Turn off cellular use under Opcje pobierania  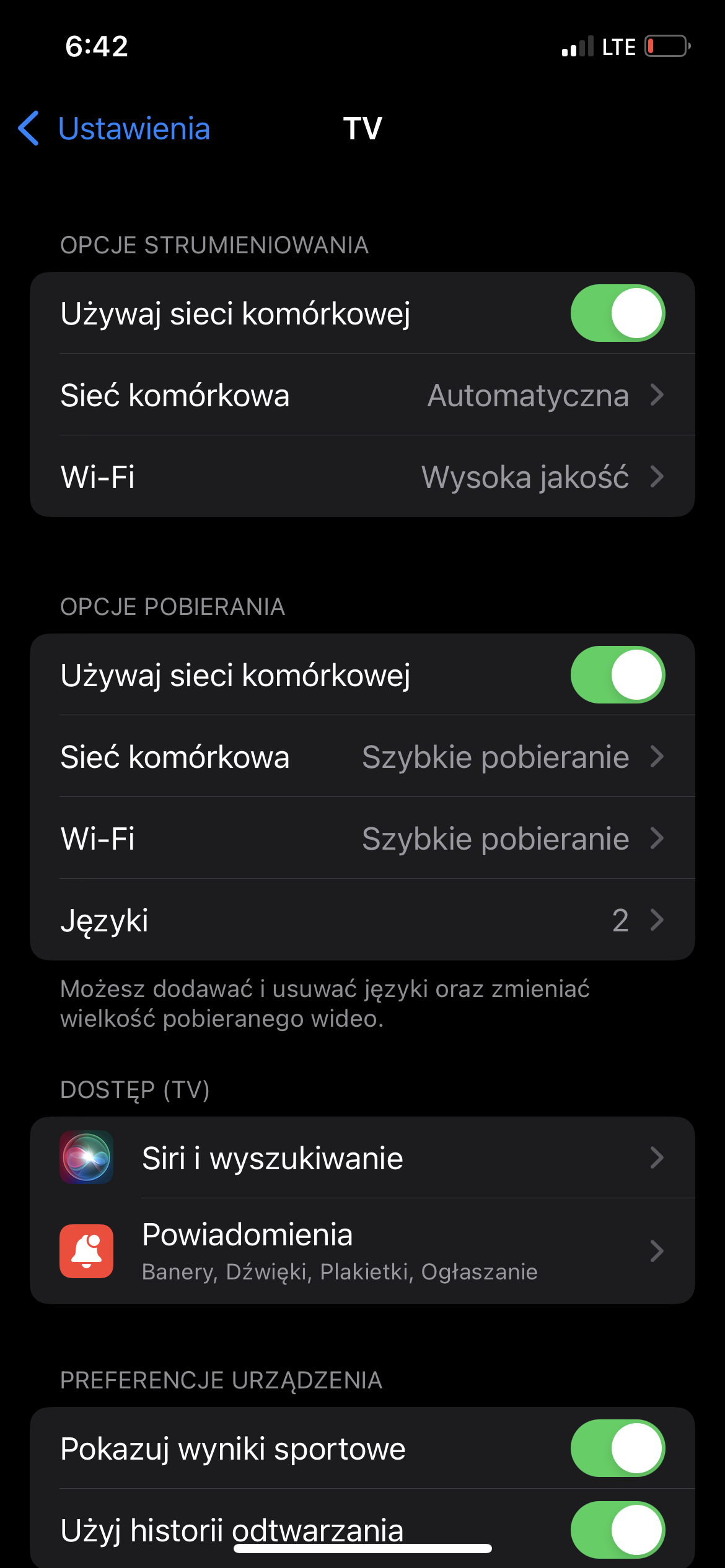pos(617,675)
